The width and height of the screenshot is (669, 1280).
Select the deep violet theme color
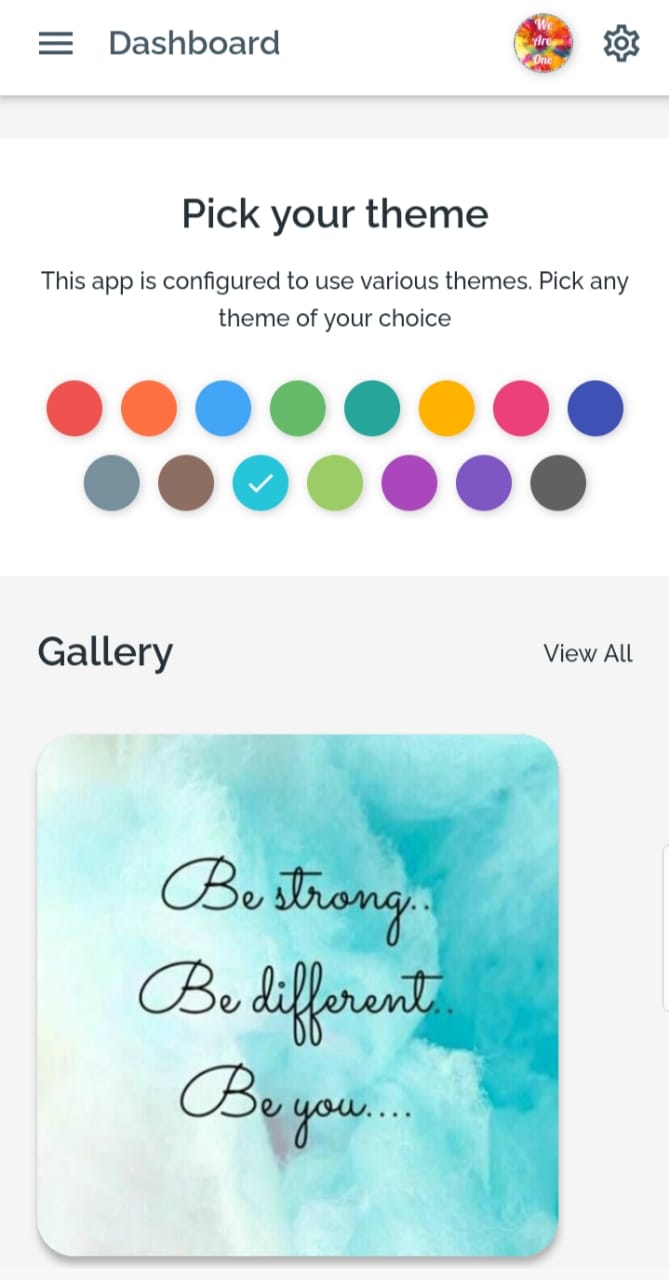[x=484, y=483]
